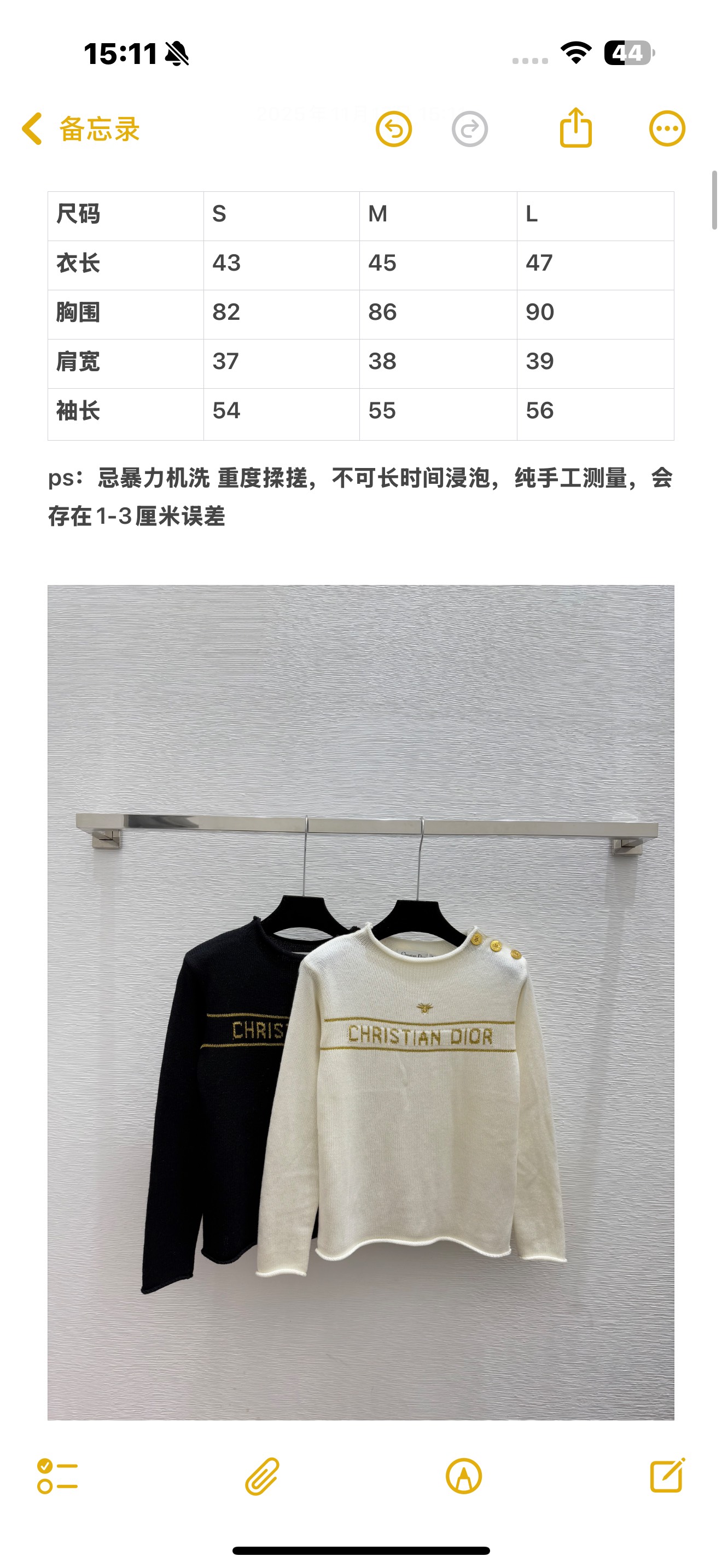Add a checklist to the note

pyautogui.click(x=57, y=1476)
